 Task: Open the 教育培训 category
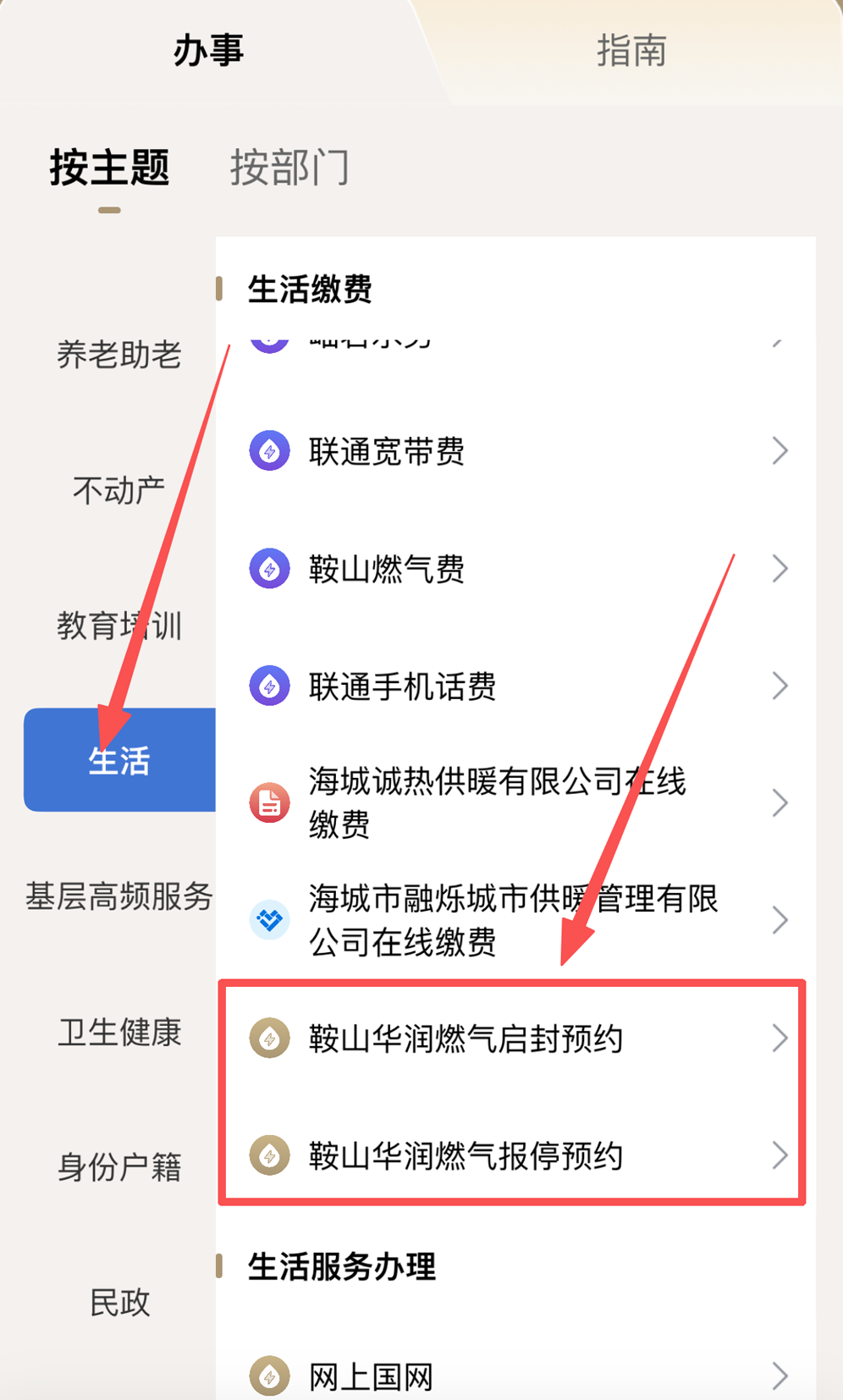[119, 626]
